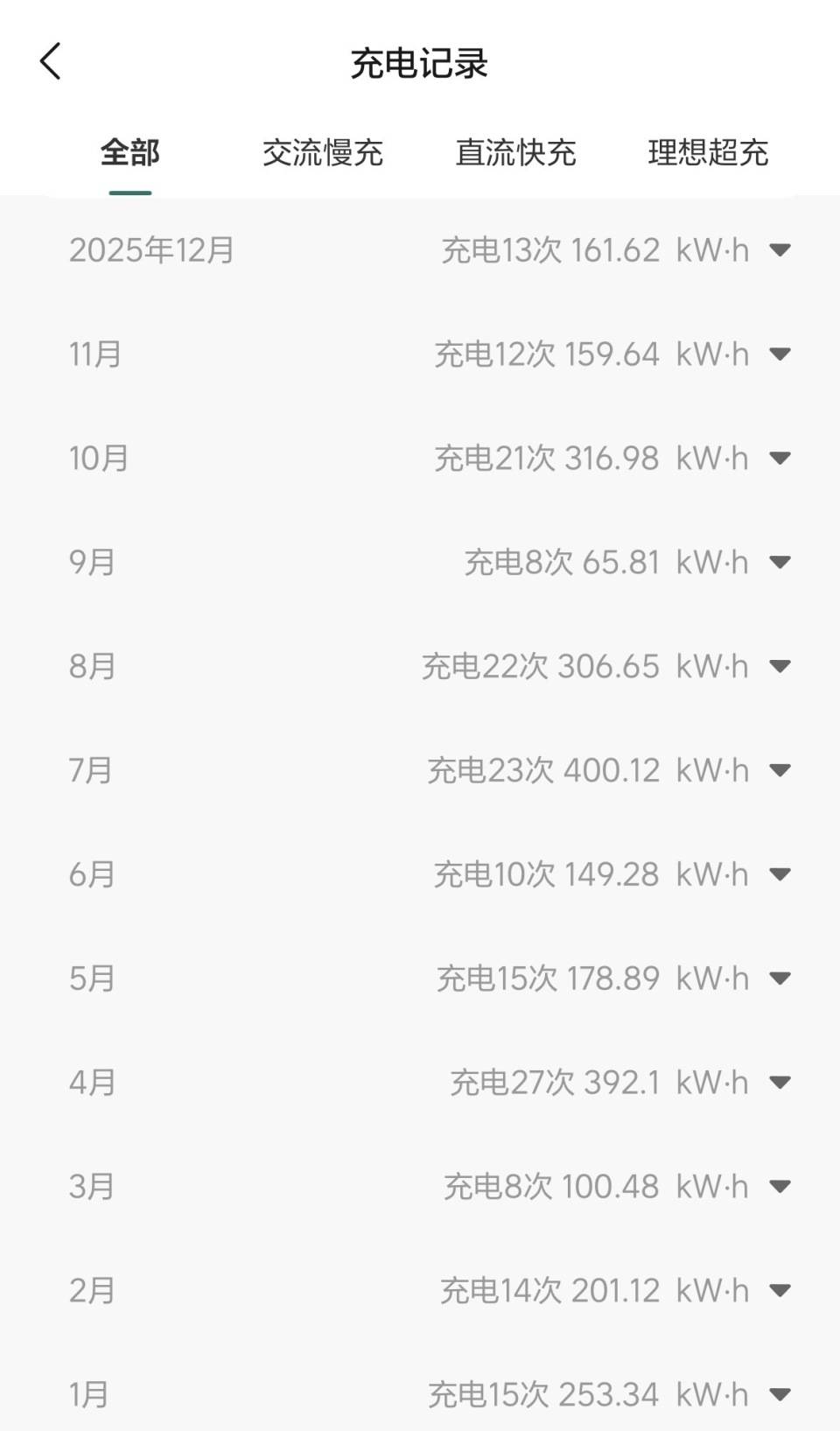Switch to the 交流慢充 tab
840x1431 pixels.
pos(323,153)
